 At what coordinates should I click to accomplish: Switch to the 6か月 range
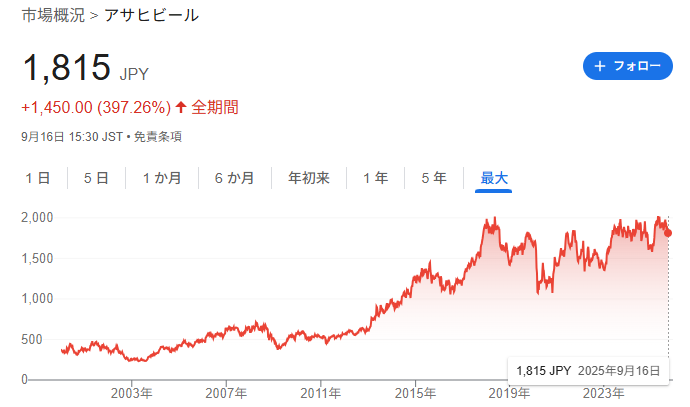(234, 178)
